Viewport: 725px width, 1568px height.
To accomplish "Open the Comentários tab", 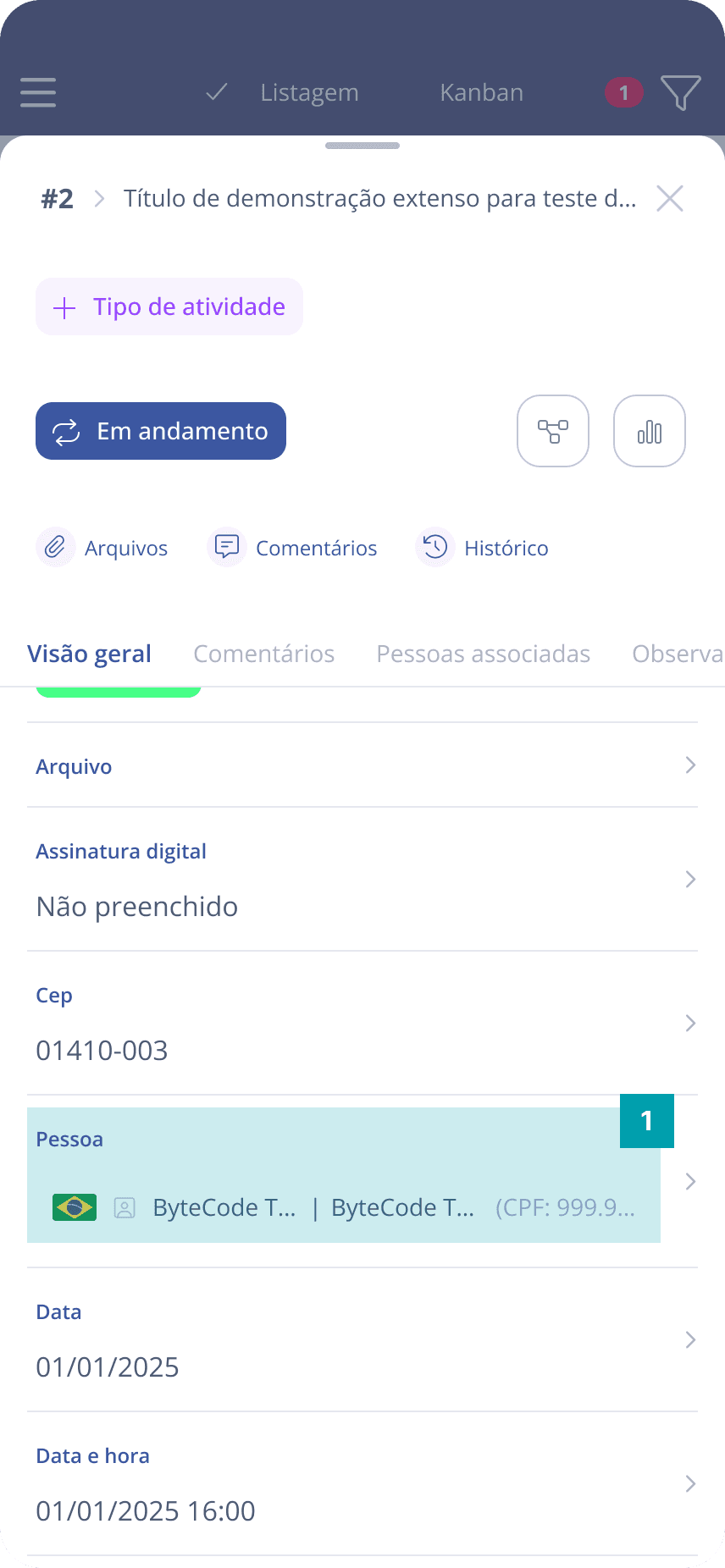I will pos(263,654).
